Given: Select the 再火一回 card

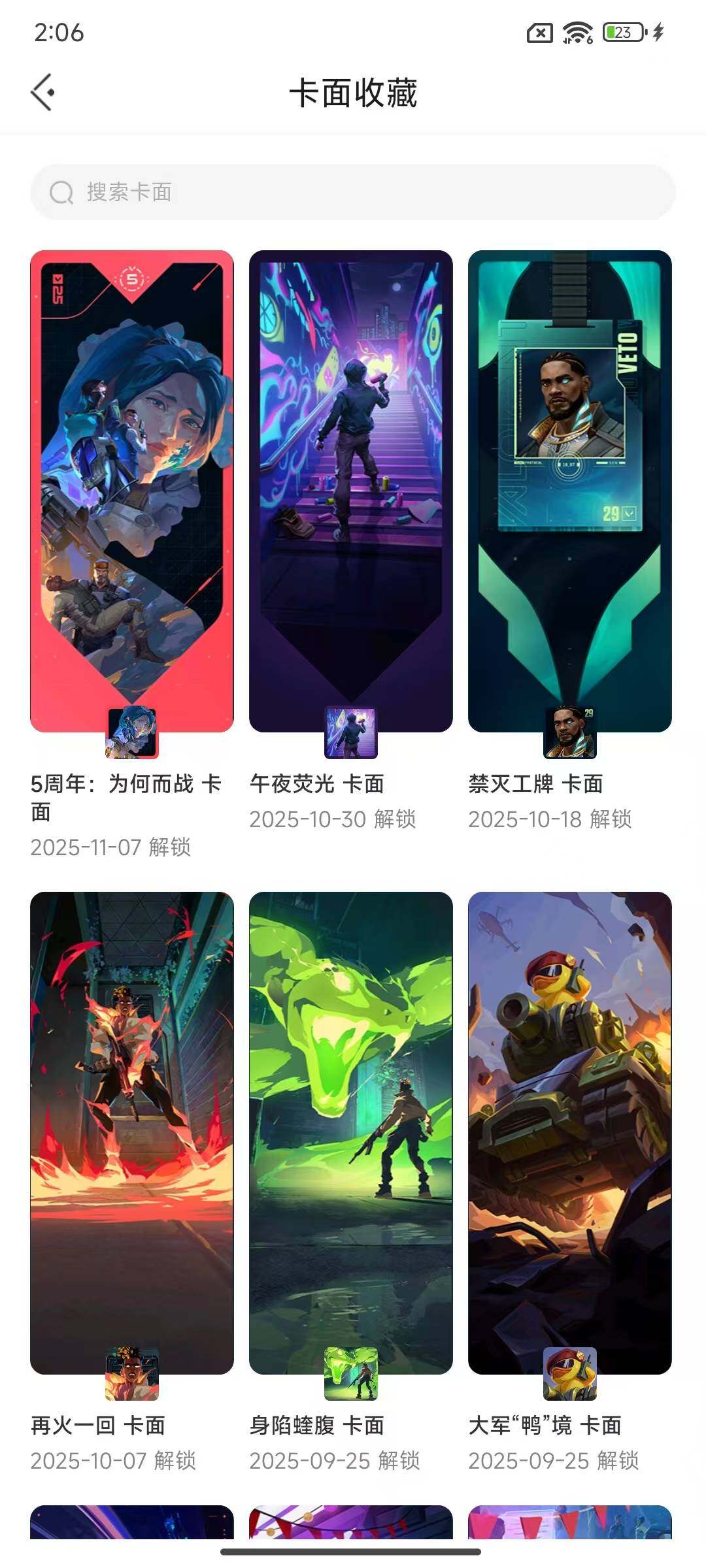Looking at the screenshot, I should click(x=132, y=1132).
